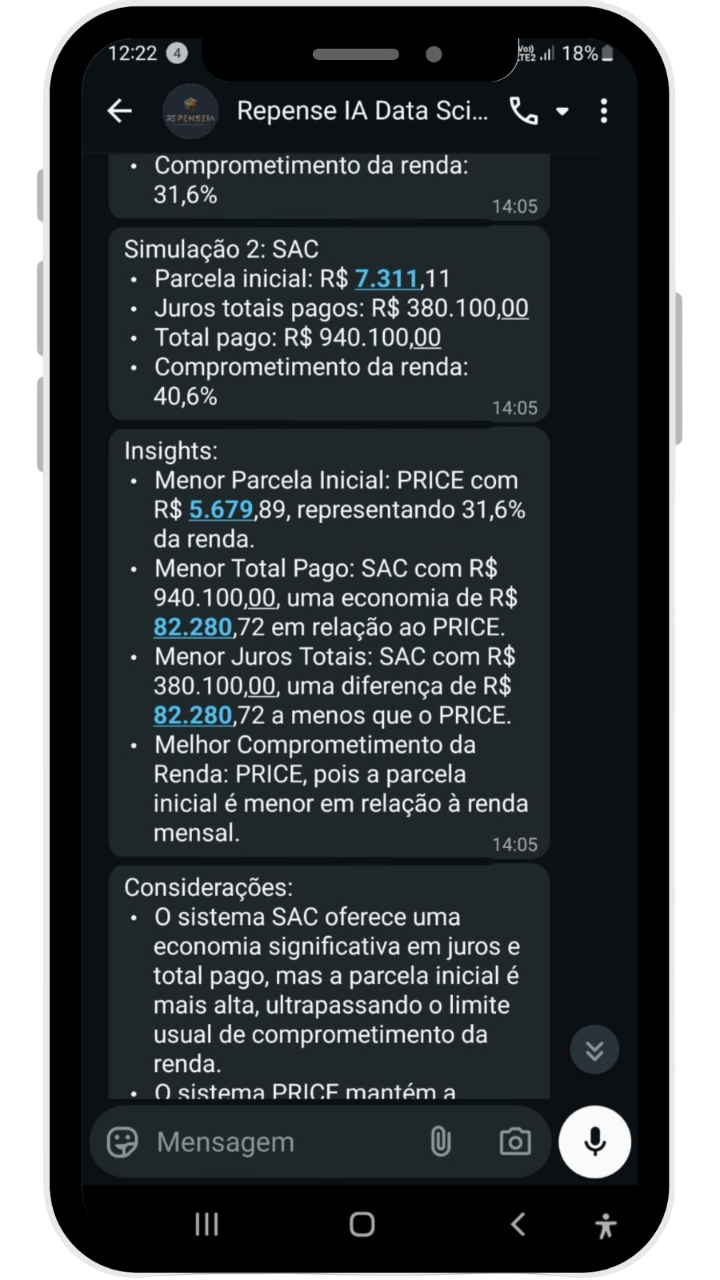The height and width of the screenshot is (1280, 720).
Task: Attach a file with the paperclip
Action: (440, 1142)
